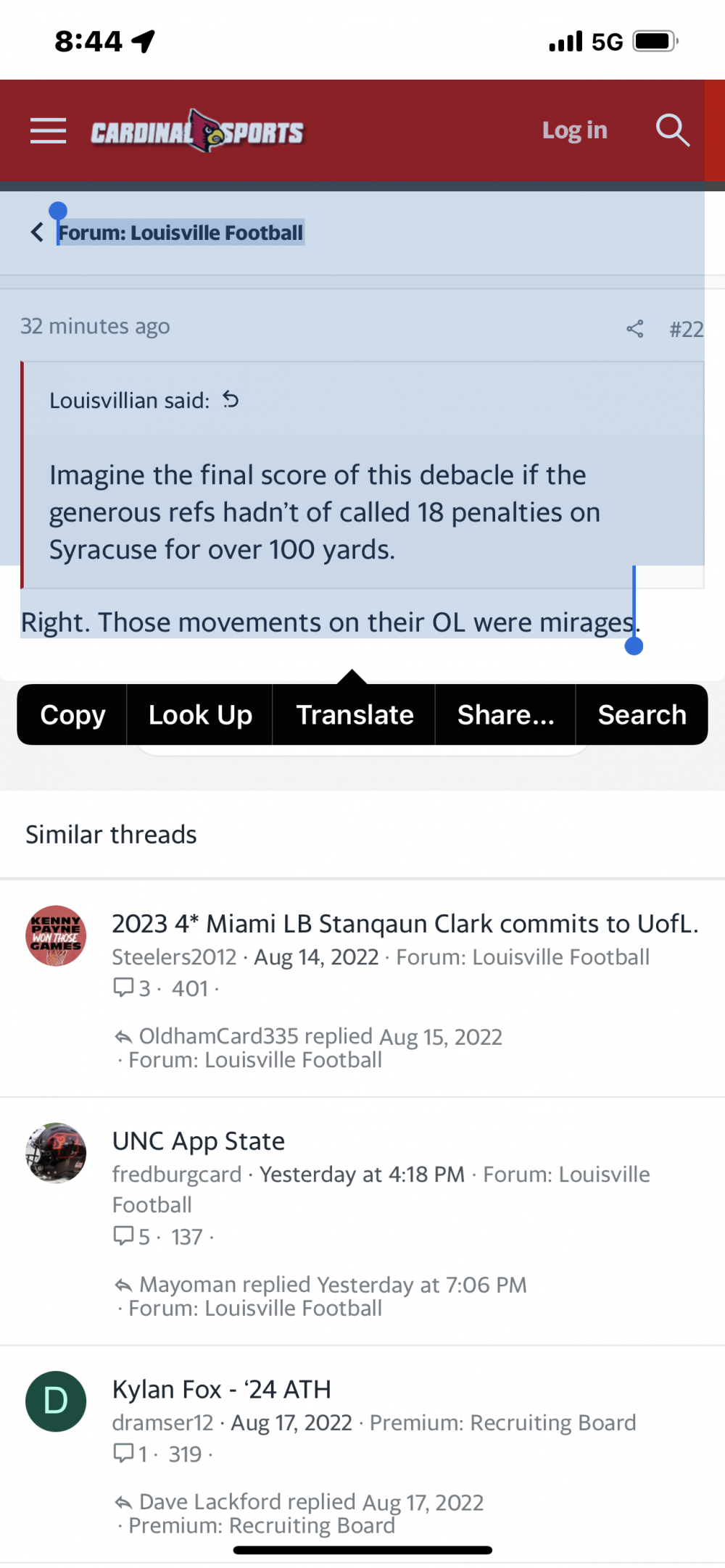Visit the Premium: Recruiting Board forum
Screen dimensions: 725x1568
[502, 1422]
